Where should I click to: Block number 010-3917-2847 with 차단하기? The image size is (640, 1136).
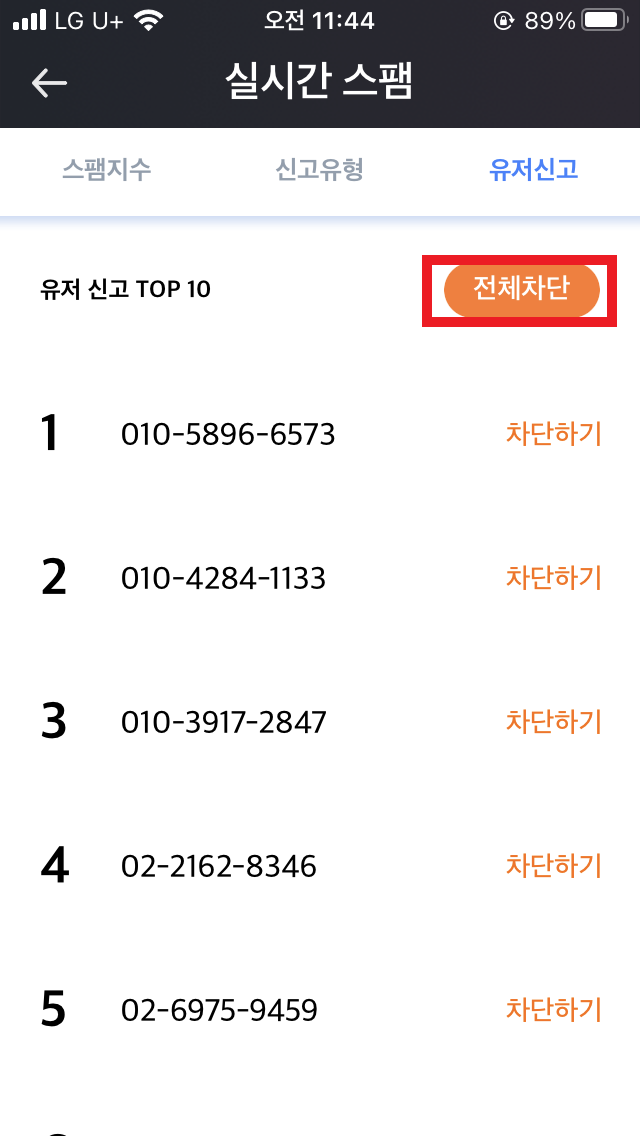(x=554, y=722)
